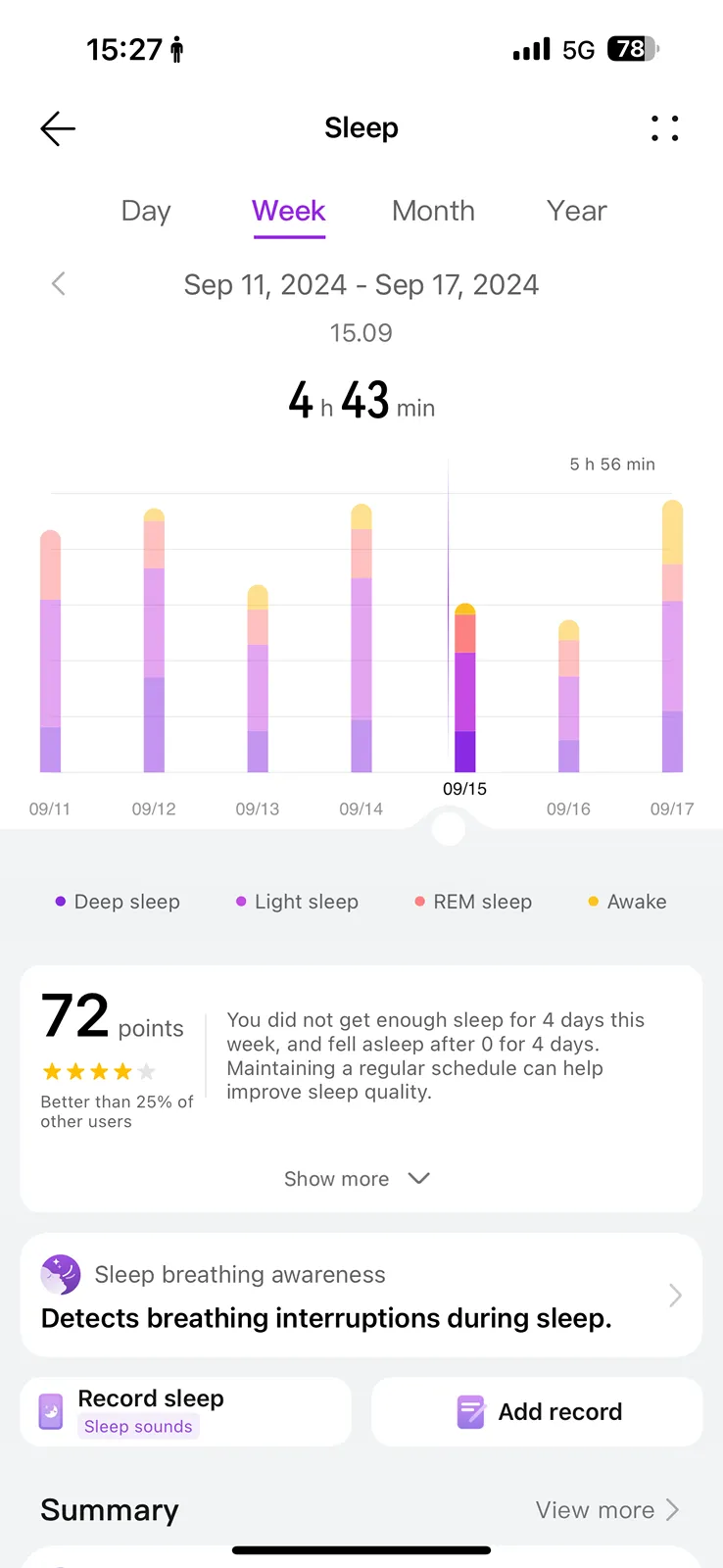The image size is (723, 1568).
Task: Switch to the Day tab
Action: [146, 211]
